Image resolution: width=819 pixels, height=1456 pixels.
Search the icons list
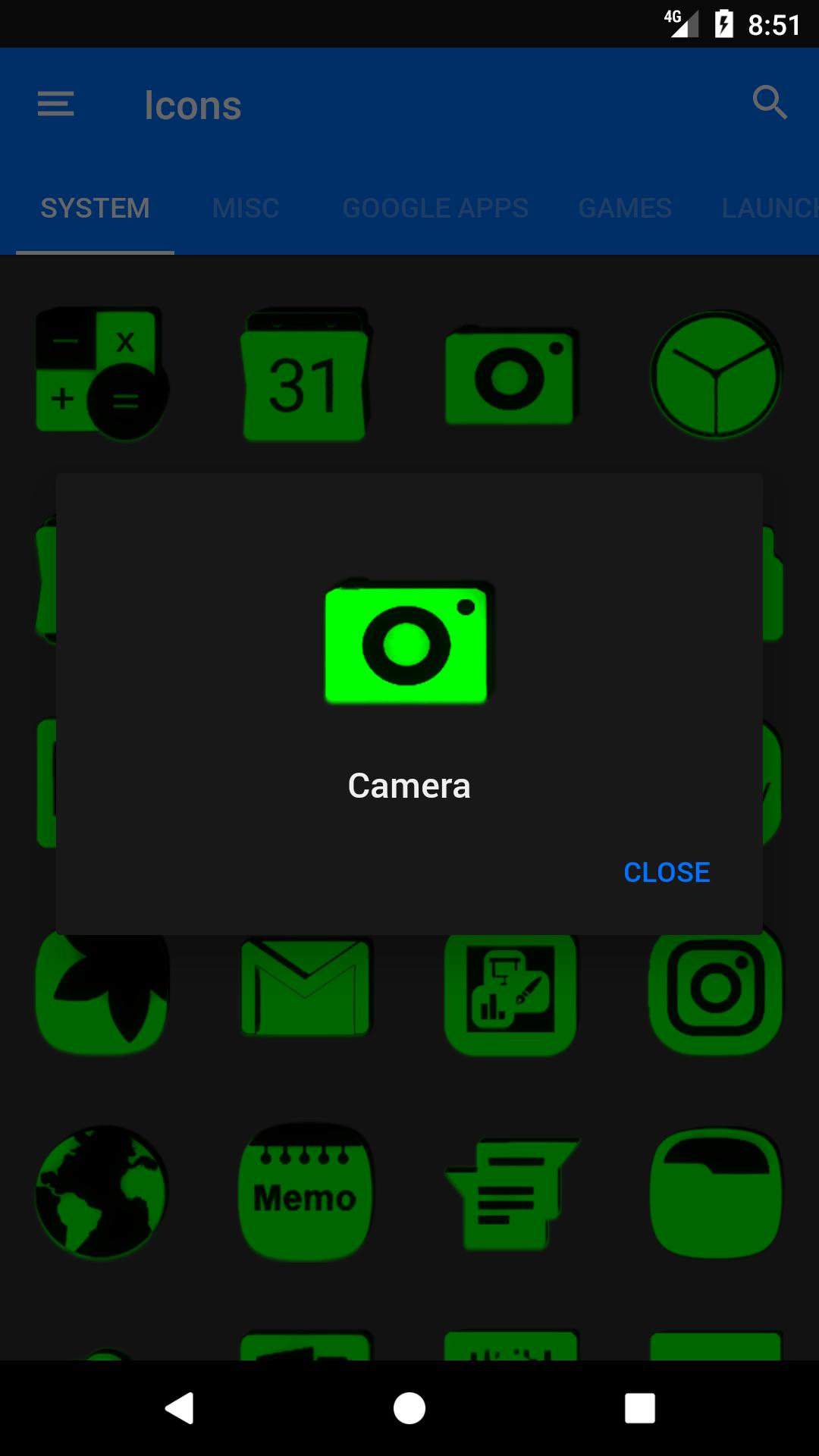pos(770,102)
